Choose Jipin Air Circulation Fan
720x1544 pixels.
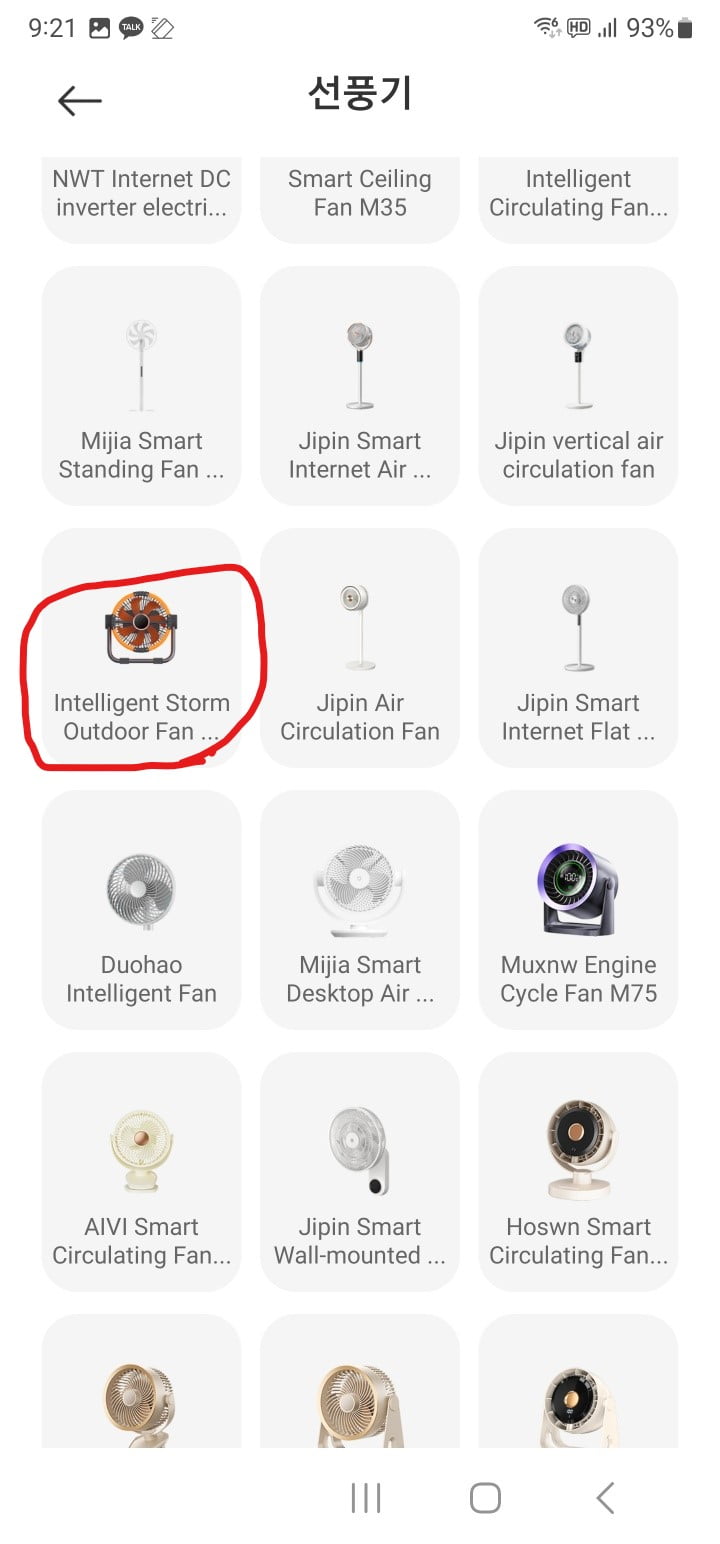(x=360, y=648)
